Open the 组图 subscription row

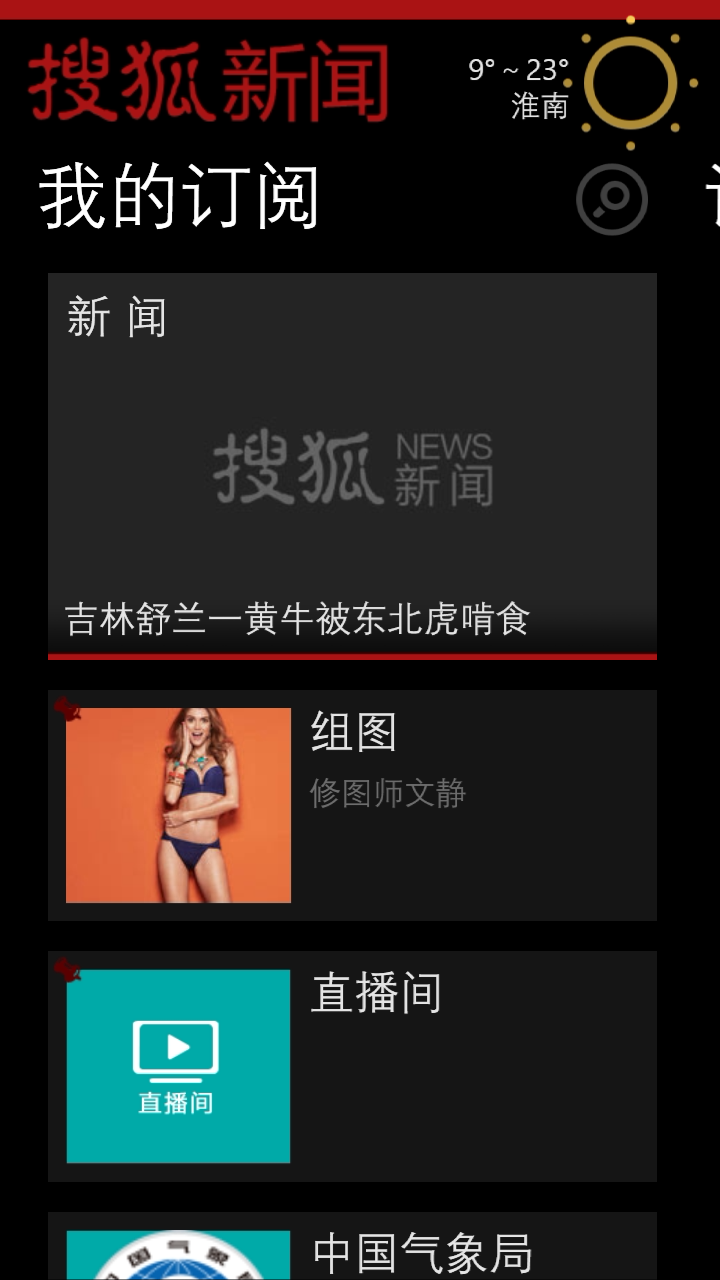pos(352,805)
